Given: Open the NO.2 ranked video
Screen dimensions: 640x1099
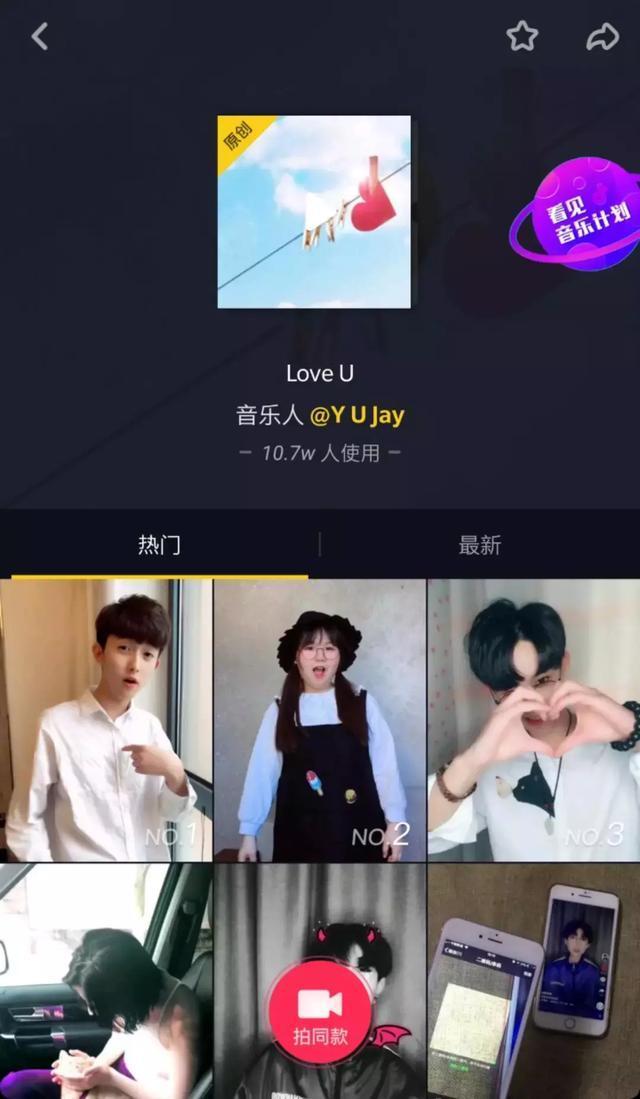Looking at the screenshot, I should click(x=320, y=720).
